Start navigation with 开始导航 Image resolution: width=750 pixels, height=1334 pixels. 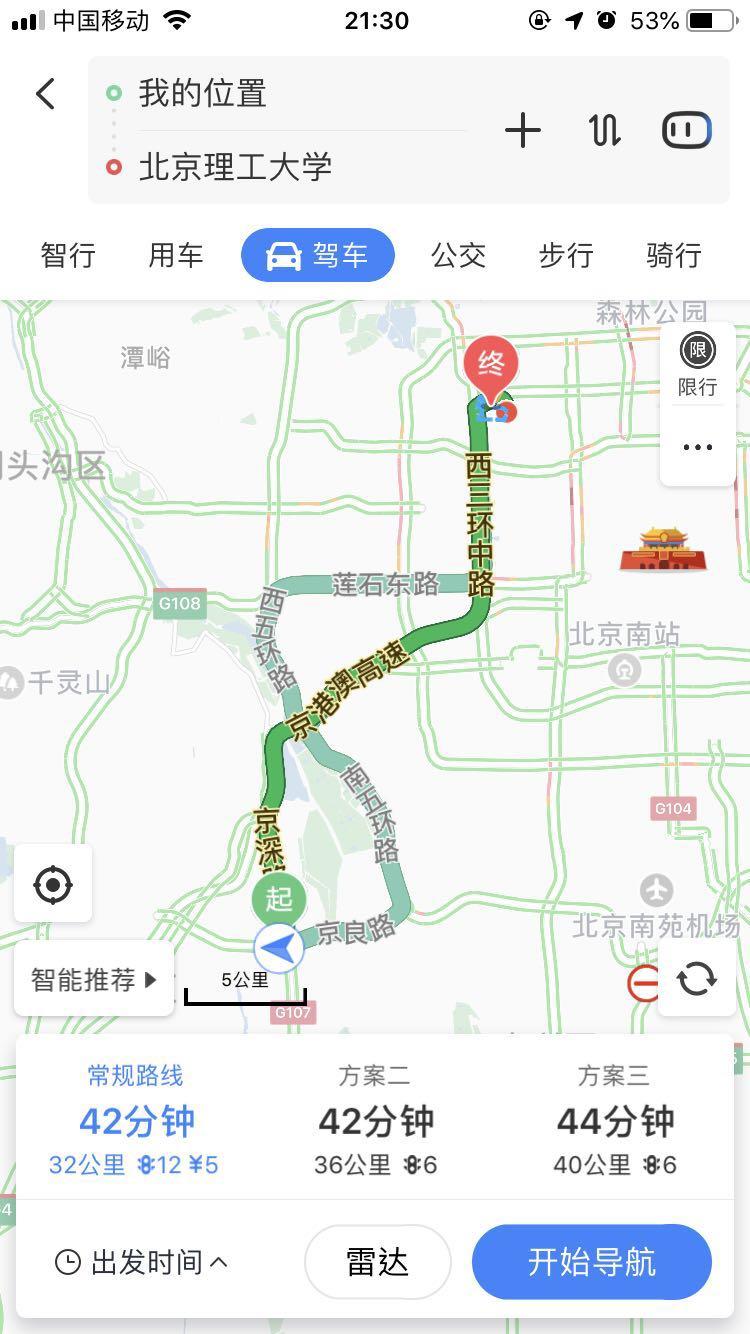pos(592,1262)
